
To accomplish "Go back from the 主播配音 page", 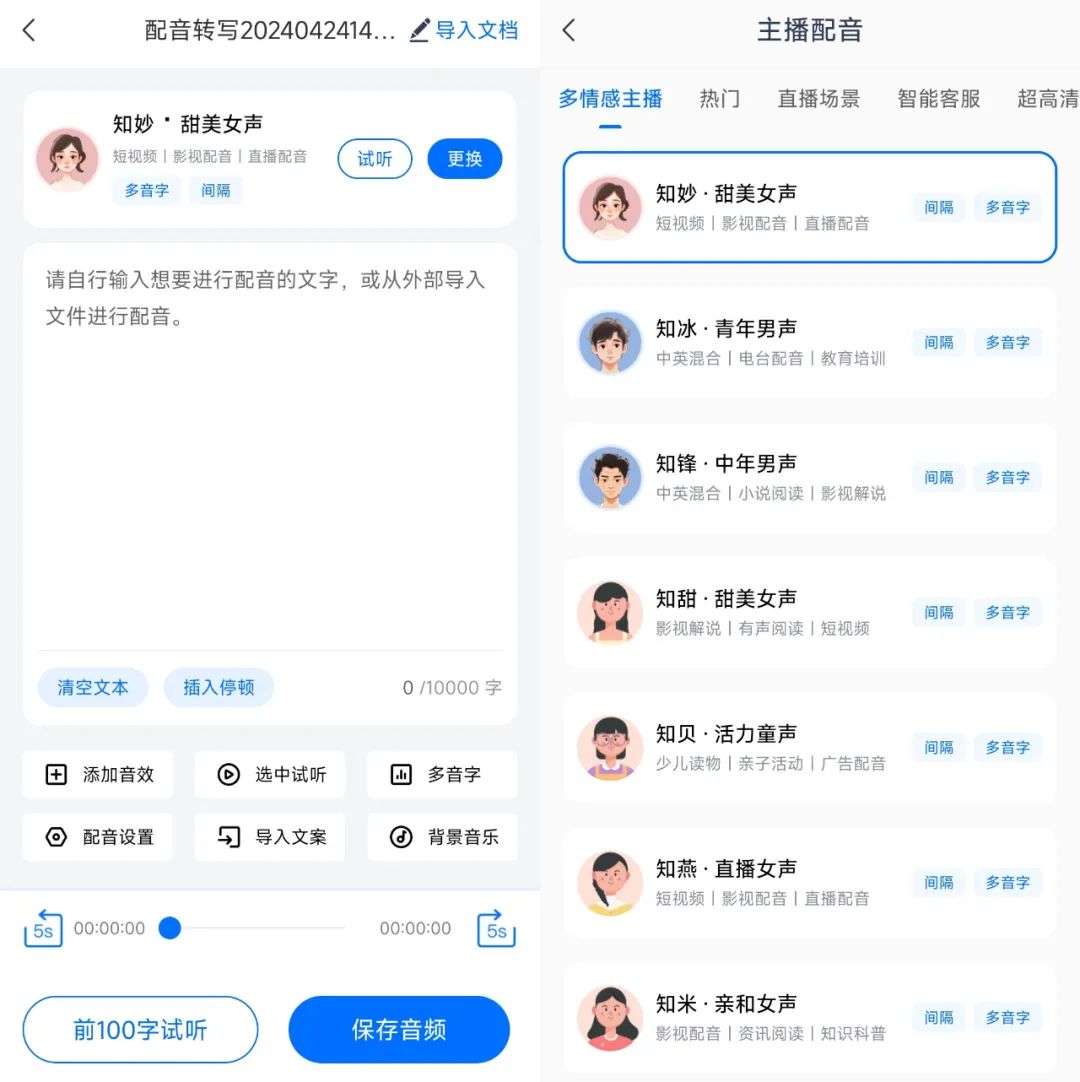I will click(x=569, y=30).
